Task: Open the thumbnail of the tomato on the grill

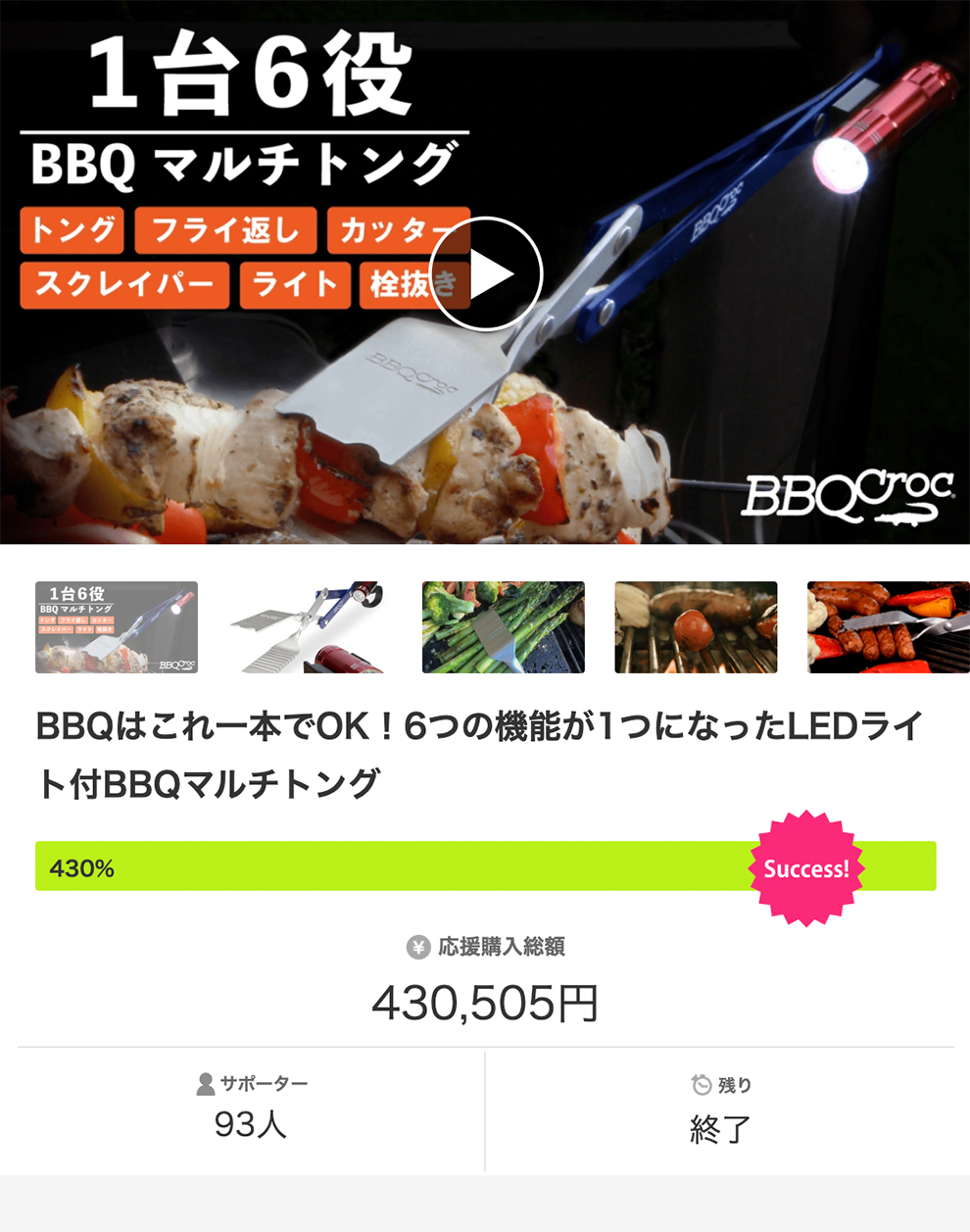Action: click(x=696, y=627)
